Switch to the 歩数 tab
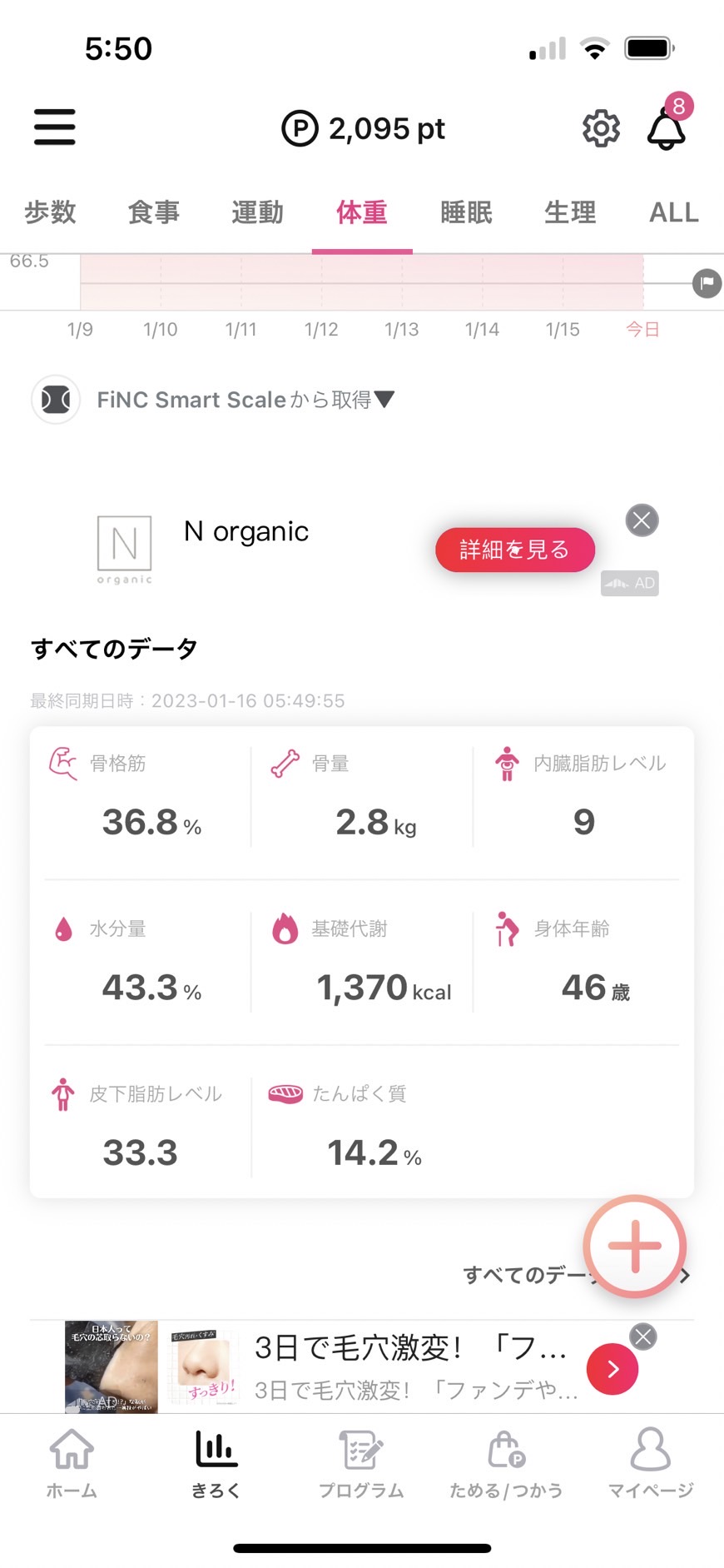The image size is (724, 1568). 50,212
